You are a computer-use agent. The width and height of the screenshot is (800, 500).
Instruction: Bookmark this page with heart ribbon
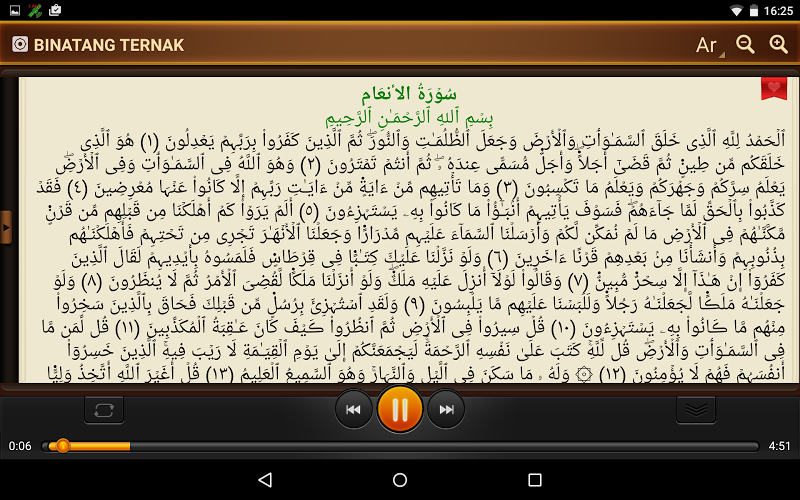pyautogui.click(x=773, y=88)
